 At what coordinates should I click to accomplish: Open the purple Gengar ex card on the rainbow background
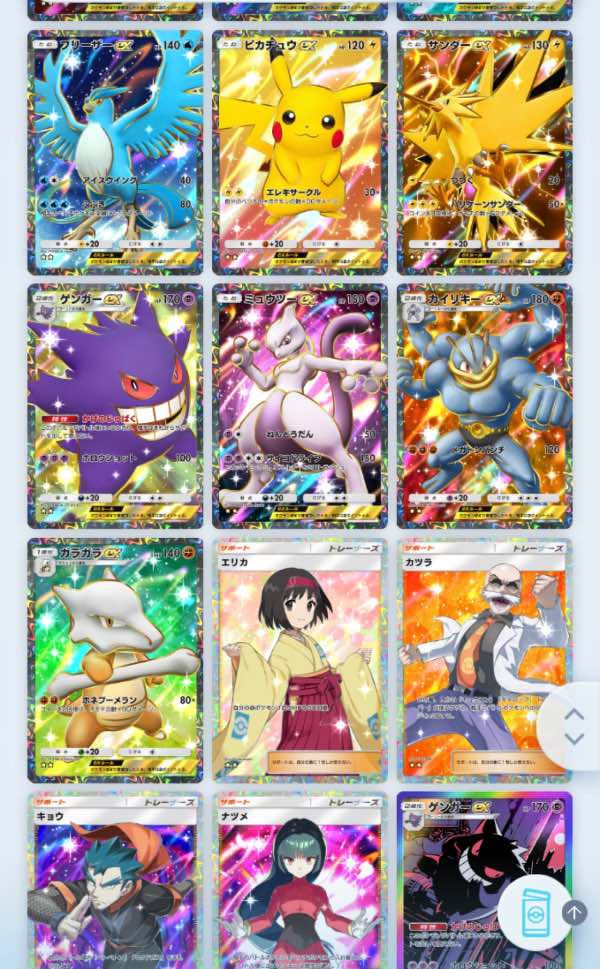[115, 406]
